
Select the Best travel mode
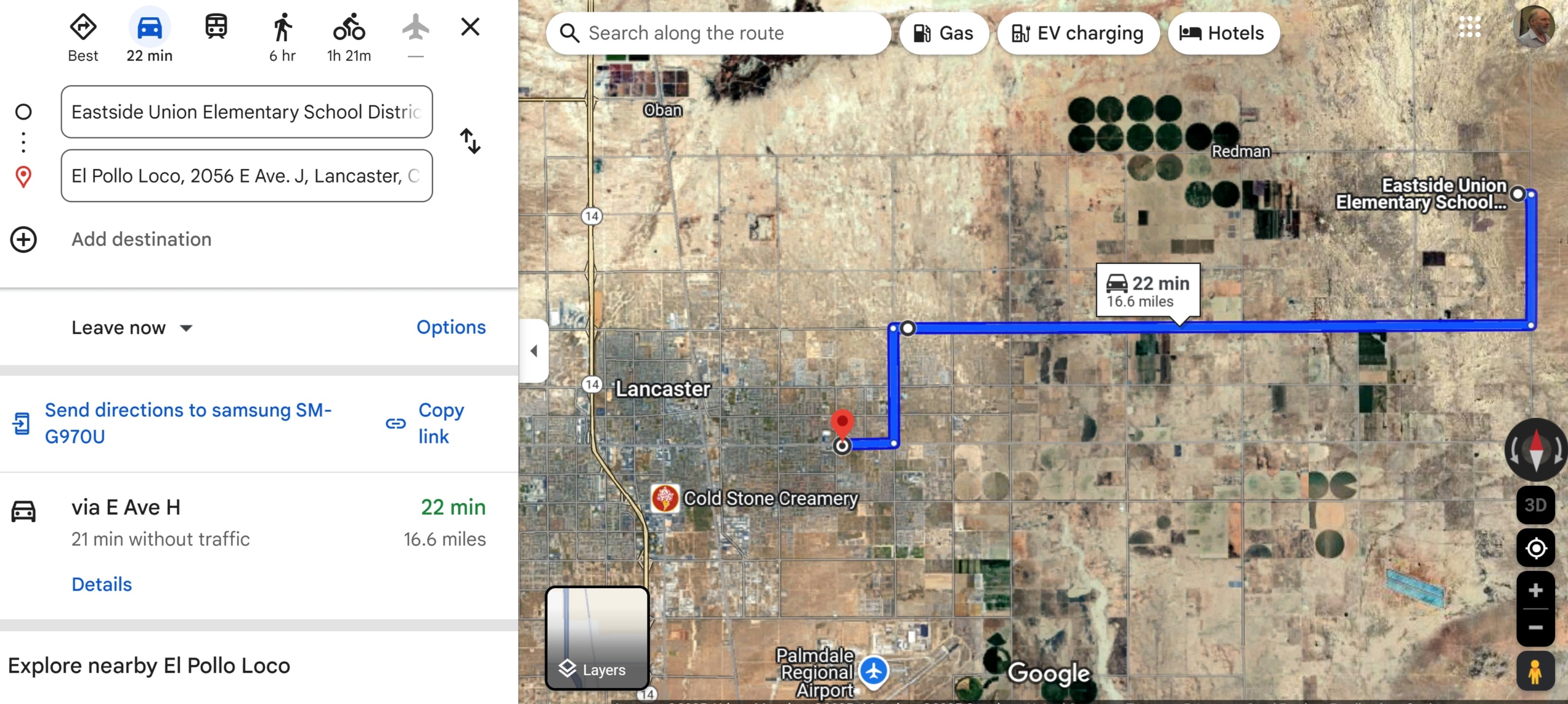tap(83, 37)
